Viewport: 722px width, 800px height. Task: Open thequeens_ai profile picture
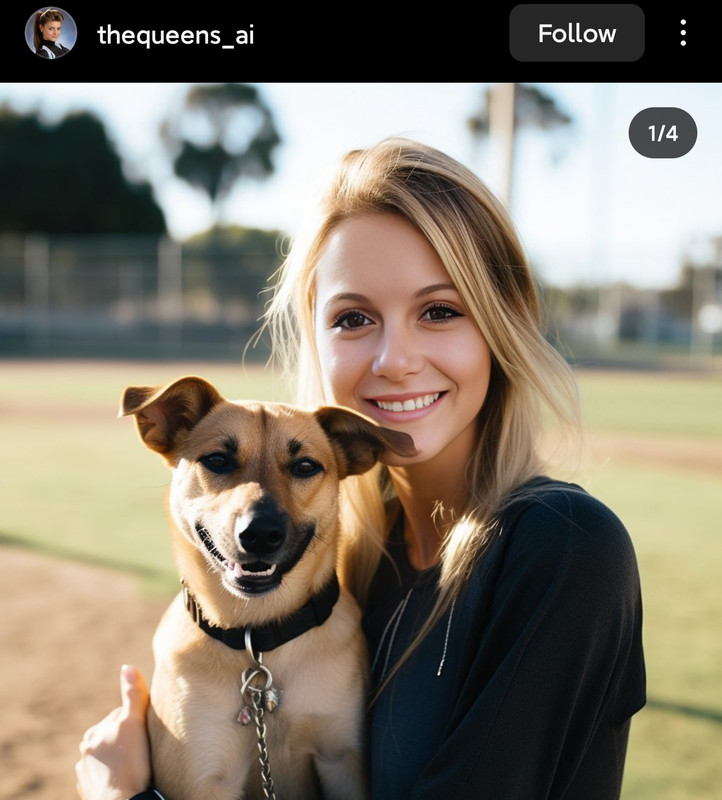tap(50, 33)
